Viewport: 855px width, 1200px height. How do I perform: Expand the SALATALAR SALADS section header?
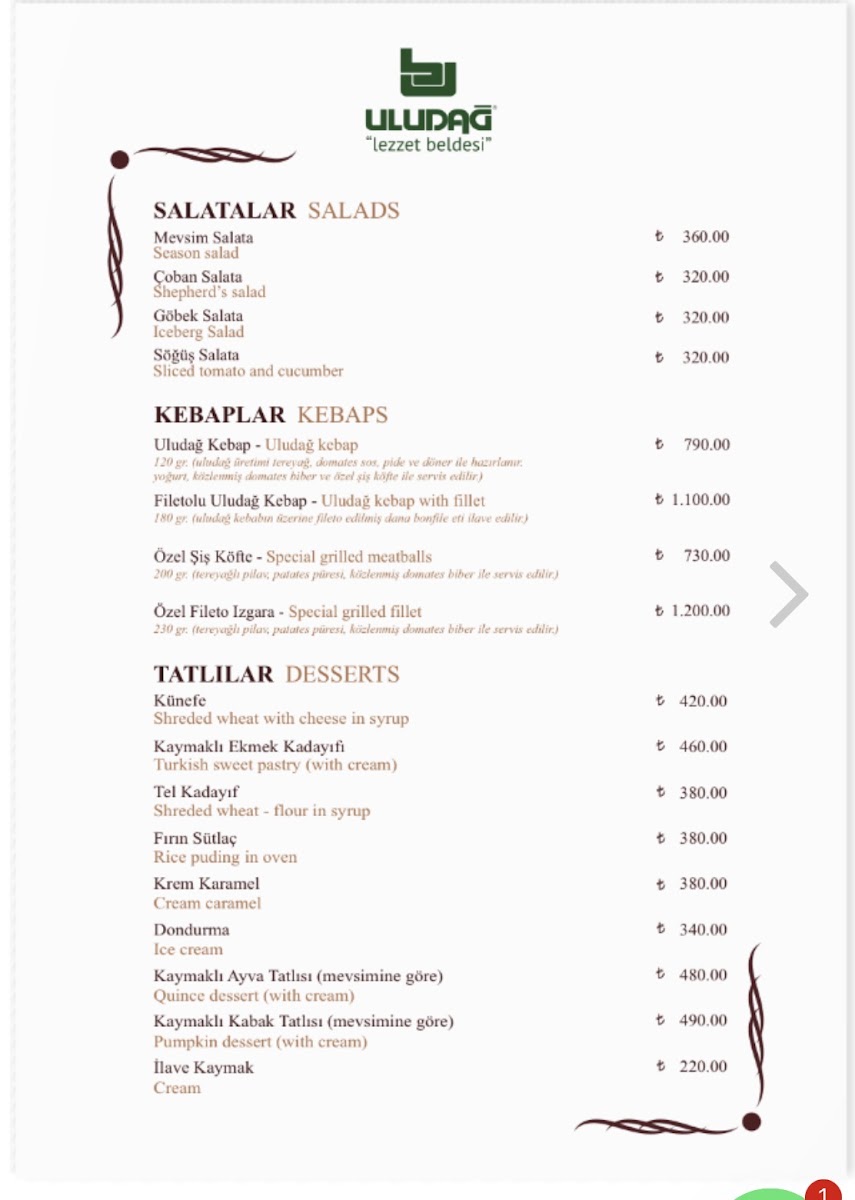276,211
